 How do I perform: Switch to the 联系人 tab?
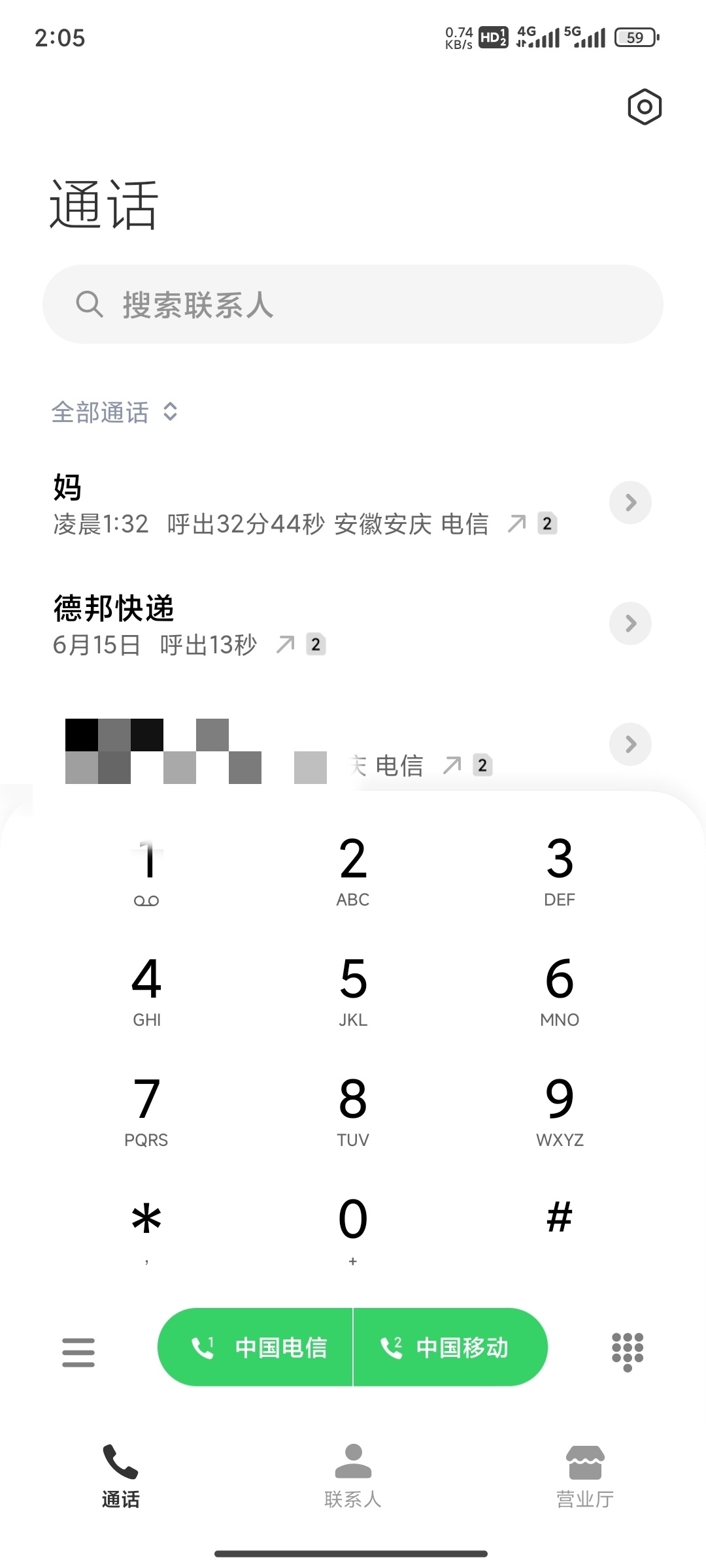(x=353, y=1477)
